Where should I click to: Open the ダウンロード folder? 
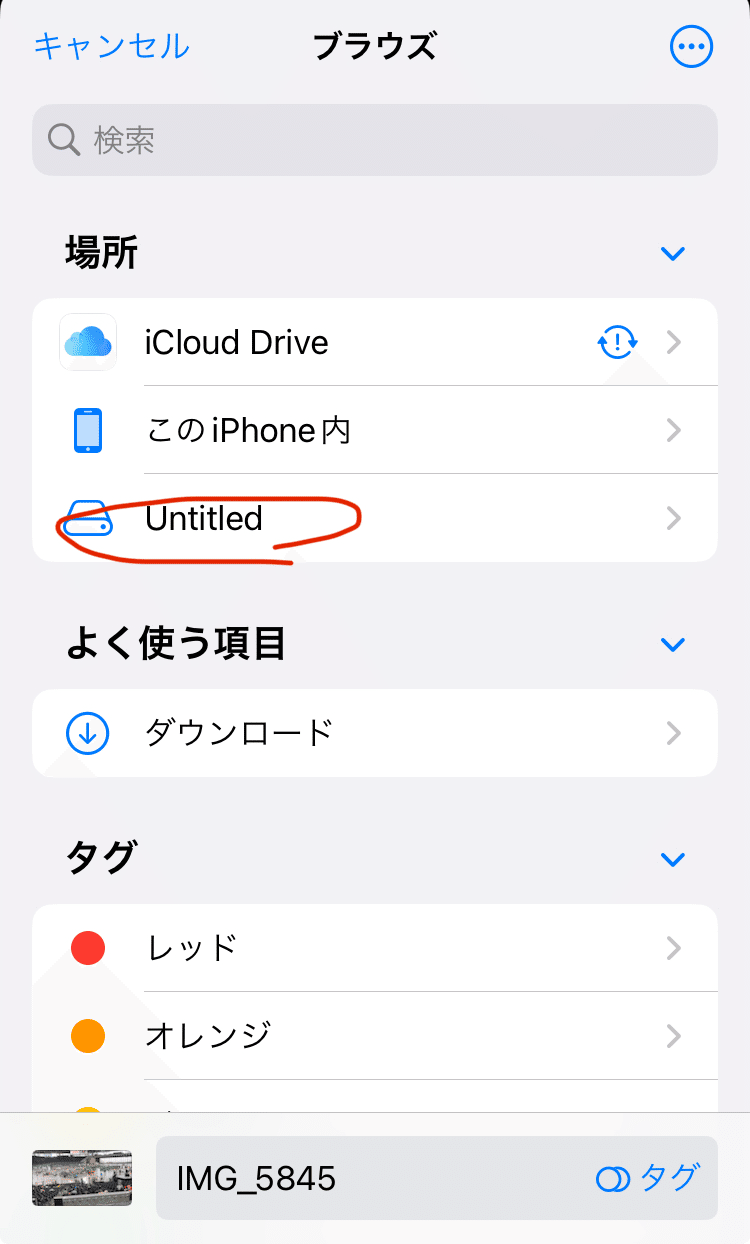coord(375,733)
